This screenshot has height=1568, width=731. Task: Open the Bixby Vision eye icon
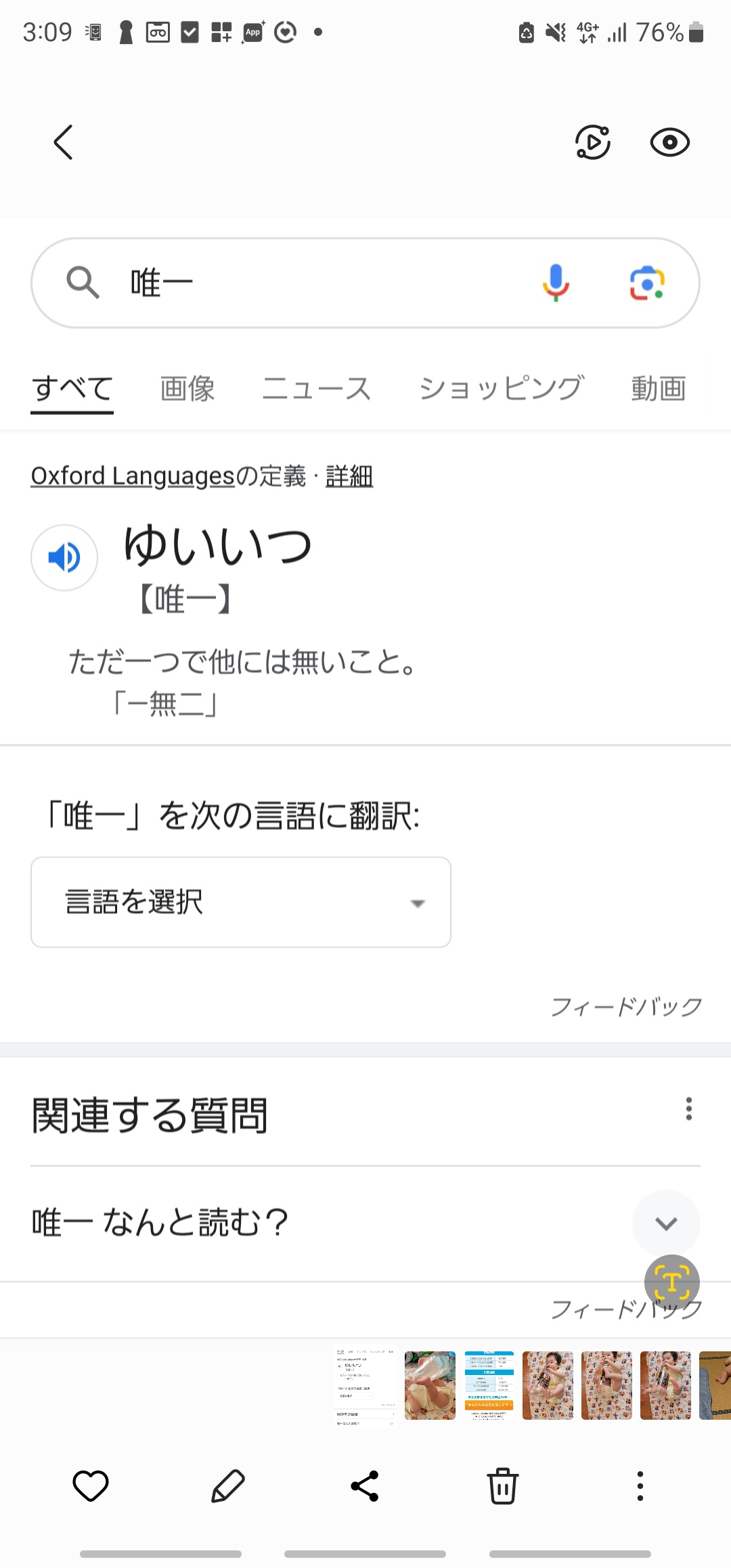pos(670,142)
